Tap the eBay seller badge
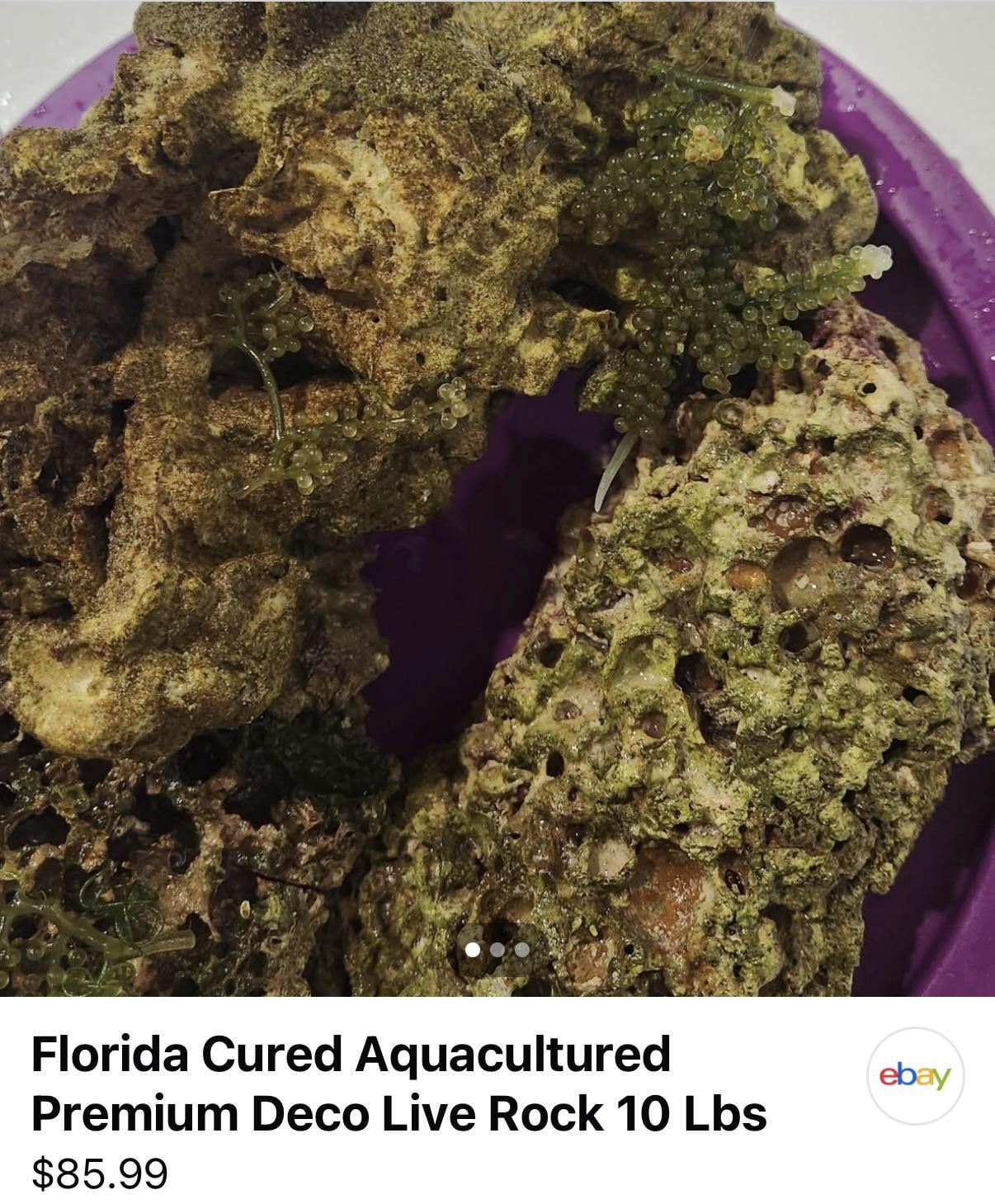This screenshot has width=995, height=1204. (x=915, y=1076)
